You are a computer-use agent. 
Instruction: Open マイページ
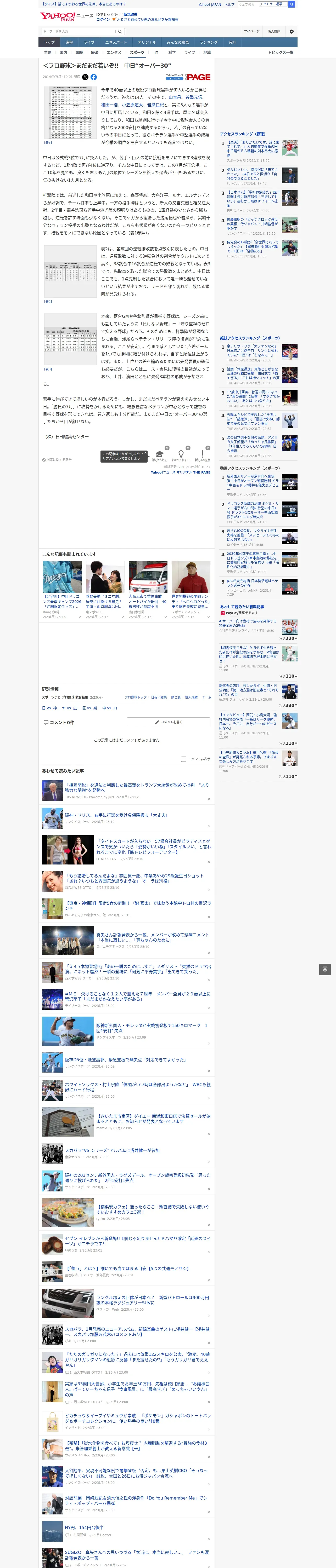click(252, 32)
